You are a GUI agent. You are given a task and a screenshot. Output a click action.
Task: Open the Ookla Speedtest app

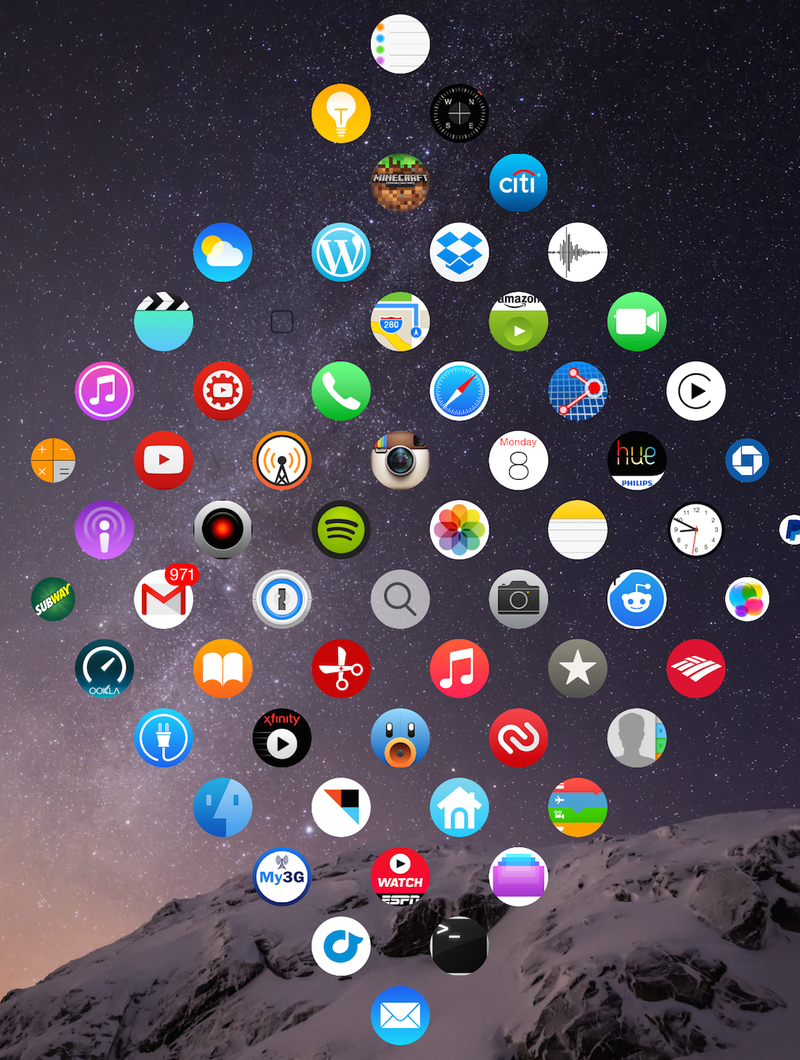click(x=104, y=668)
